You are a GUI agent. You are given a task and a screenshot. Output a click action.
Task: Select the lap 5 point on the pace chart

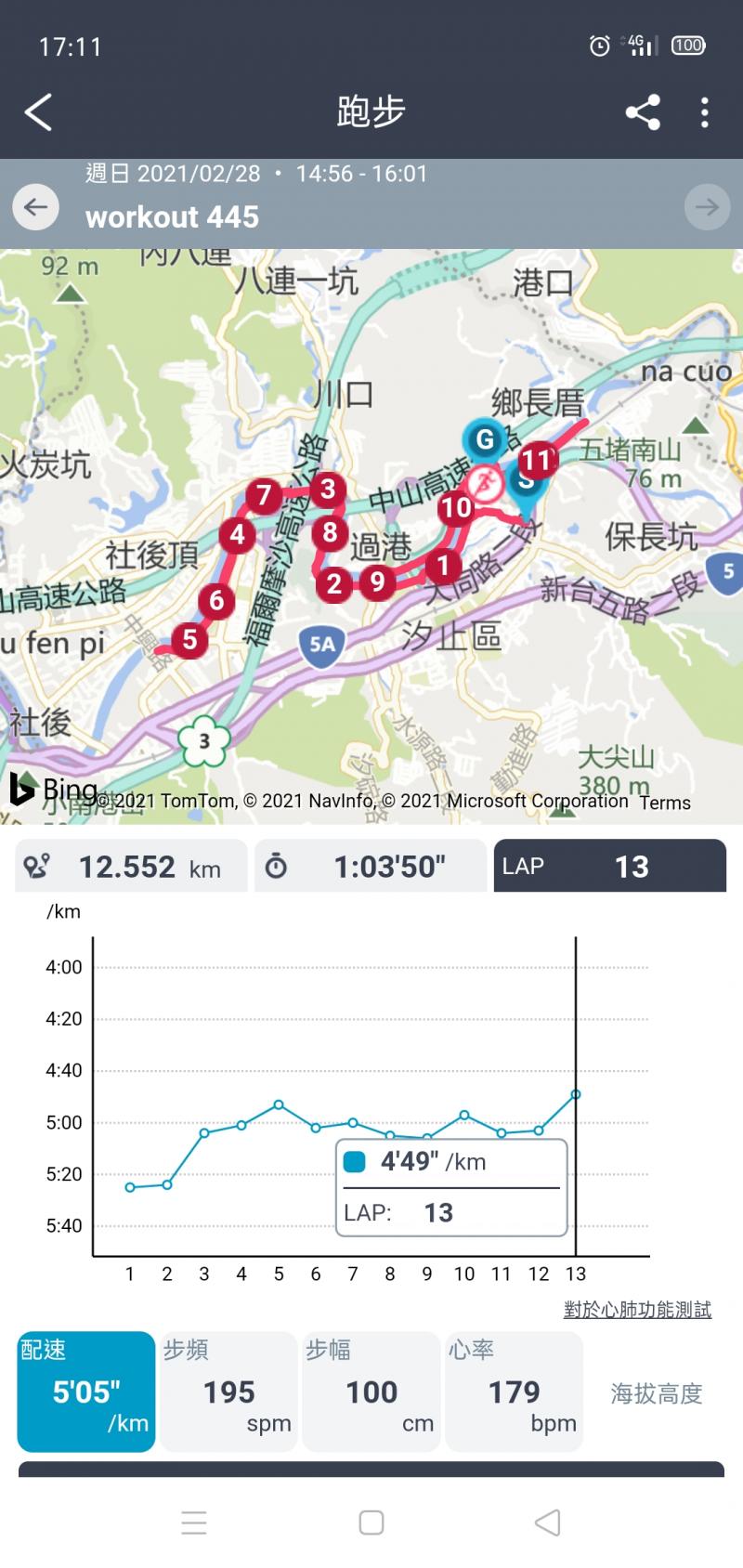click(279, 1104)
